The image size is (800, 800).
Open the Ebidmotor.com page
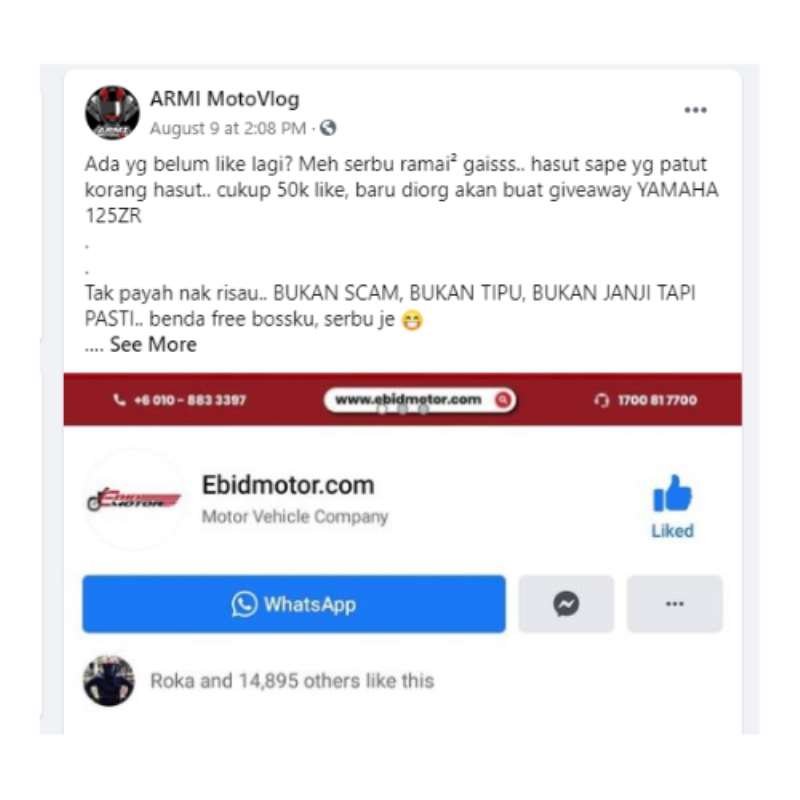click(288, 486)
